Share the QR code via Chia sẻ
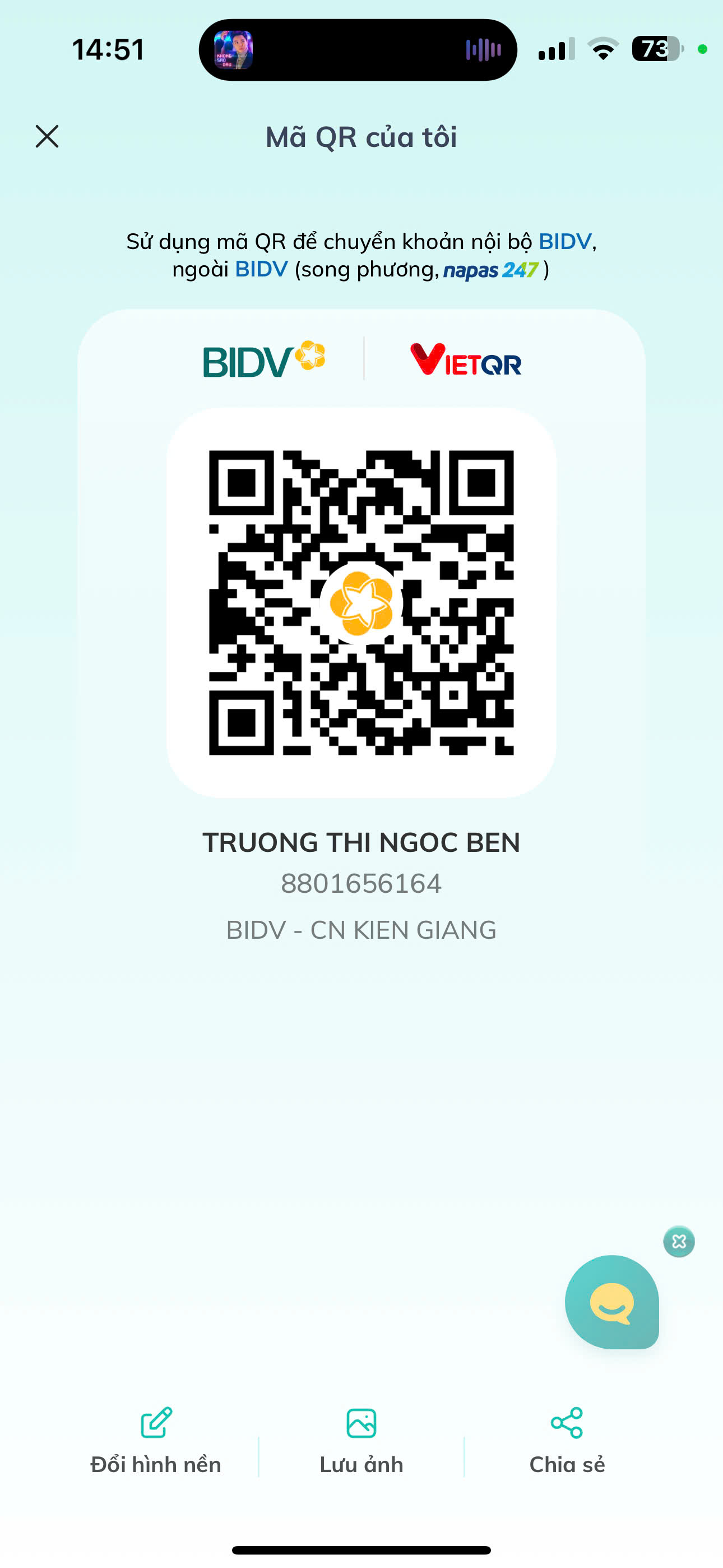Viewport: 723px width, 1568px height. pyautogui.click(x=567, y=1440)
